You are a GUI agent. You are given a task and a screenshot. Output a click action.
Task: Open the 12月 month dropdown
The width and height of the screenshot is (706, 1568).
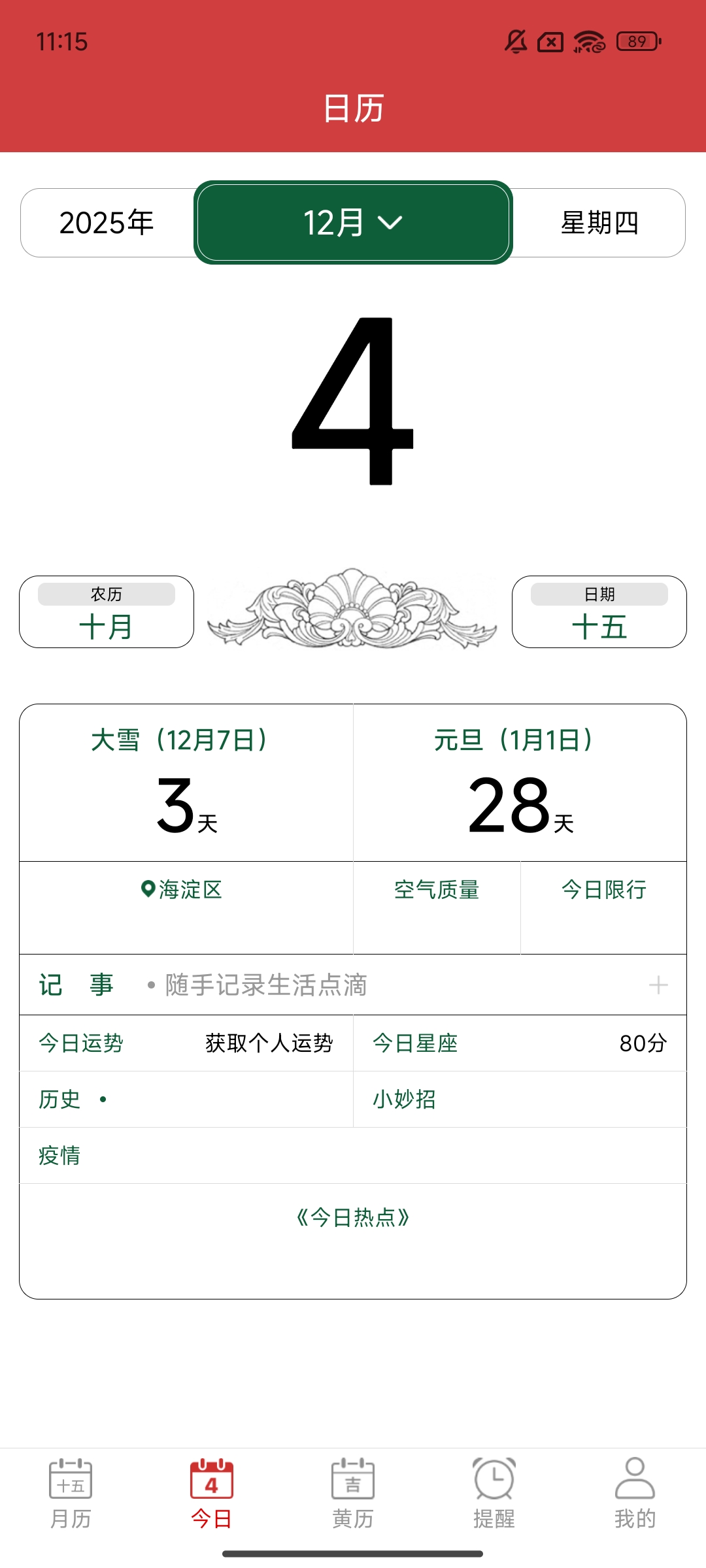353,223
